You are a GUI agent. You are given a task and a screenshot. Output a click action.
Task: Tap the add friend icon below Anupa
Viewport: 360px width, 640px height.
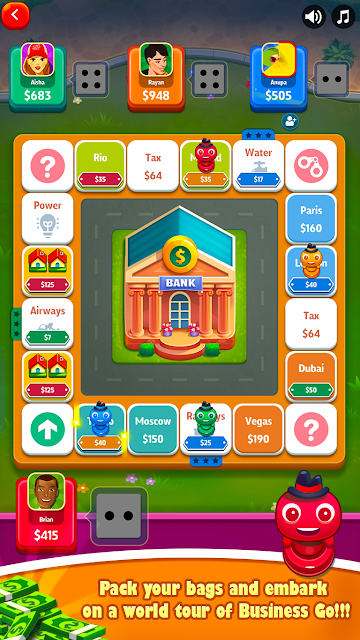[290, 121]
